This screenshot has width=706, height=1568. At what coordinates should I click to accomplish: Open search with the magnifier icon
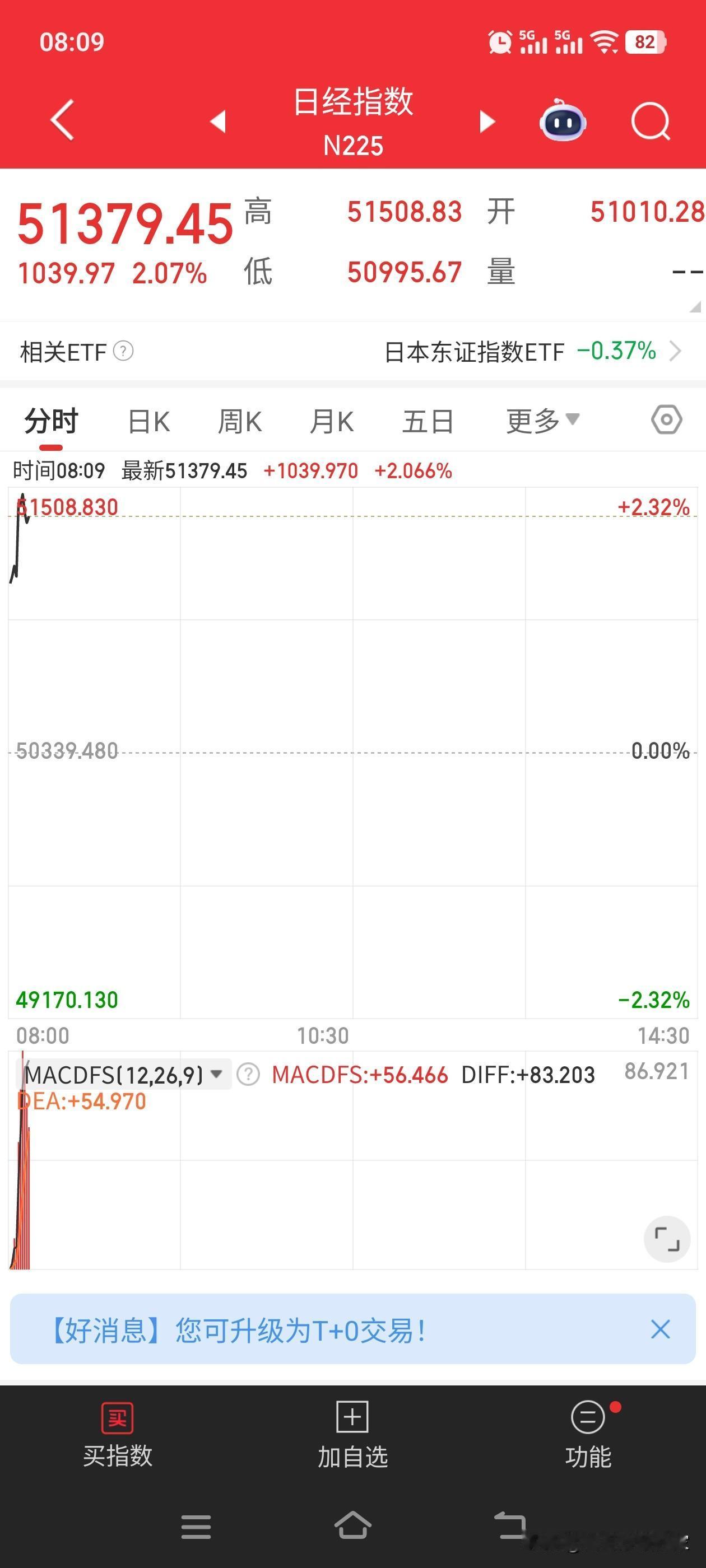[x=651, y=121]
